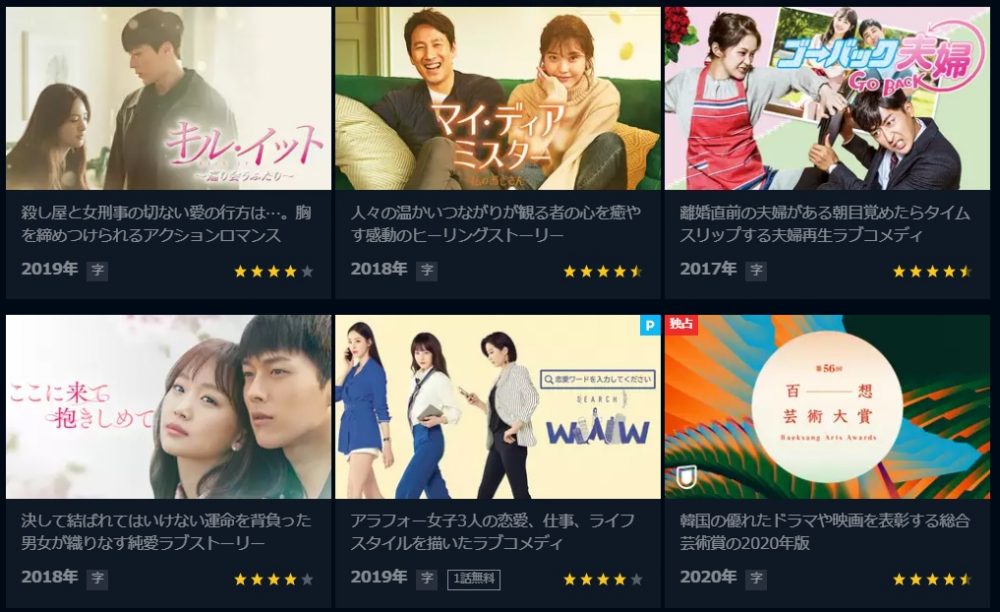Open ここに来て抱きしめて drama card
Screen dimensions: 1000x612
tap(168, 407)
